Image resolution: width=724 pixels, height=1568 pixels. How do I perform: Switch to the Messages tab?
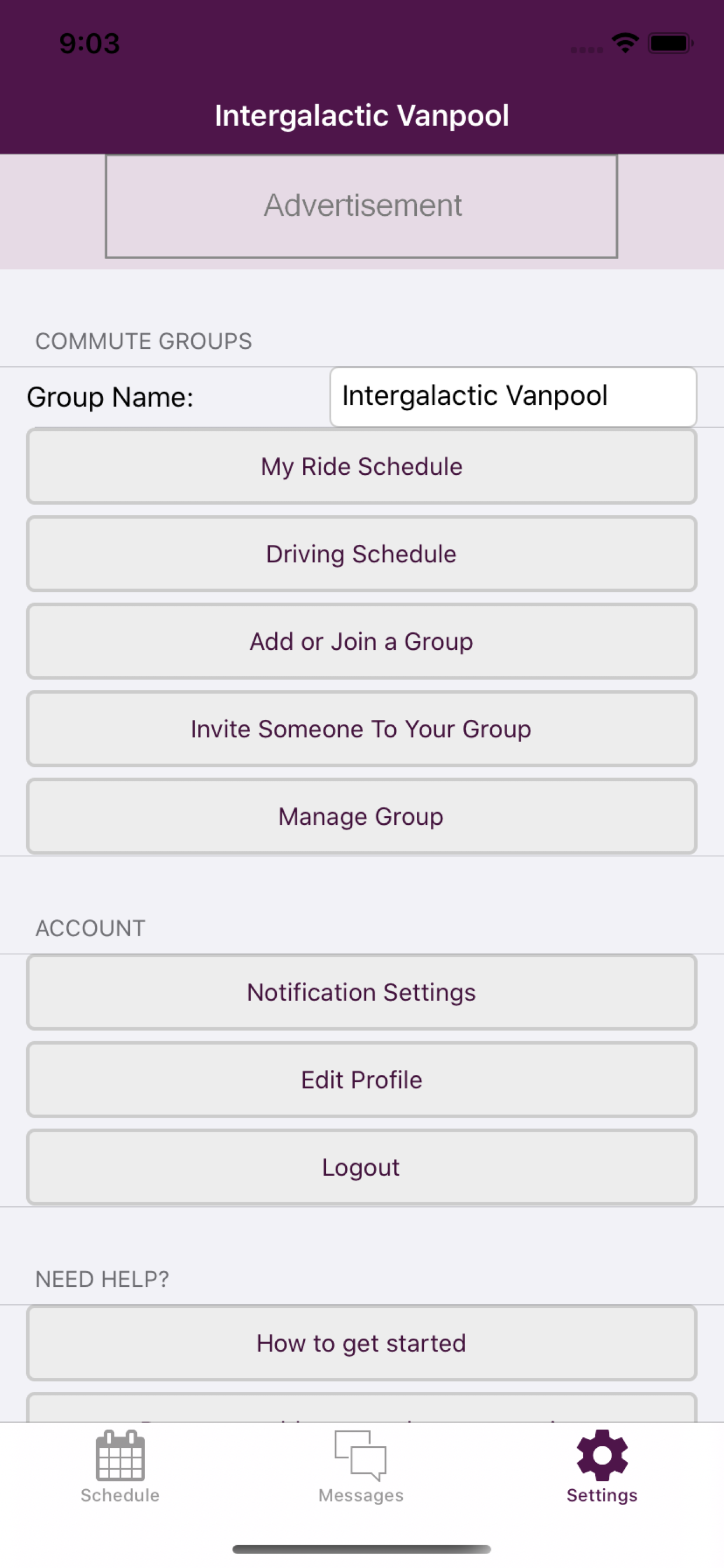click(361, 1467)
